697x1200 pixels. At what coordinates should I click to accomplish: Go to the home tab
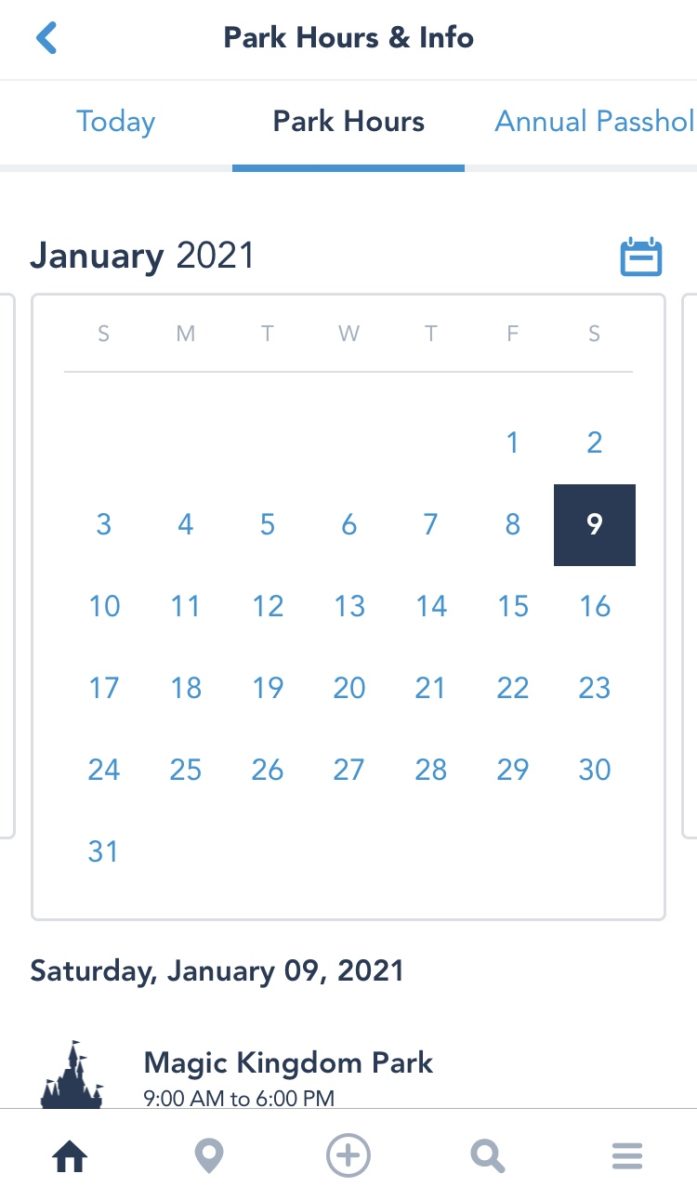(70, 1157)
